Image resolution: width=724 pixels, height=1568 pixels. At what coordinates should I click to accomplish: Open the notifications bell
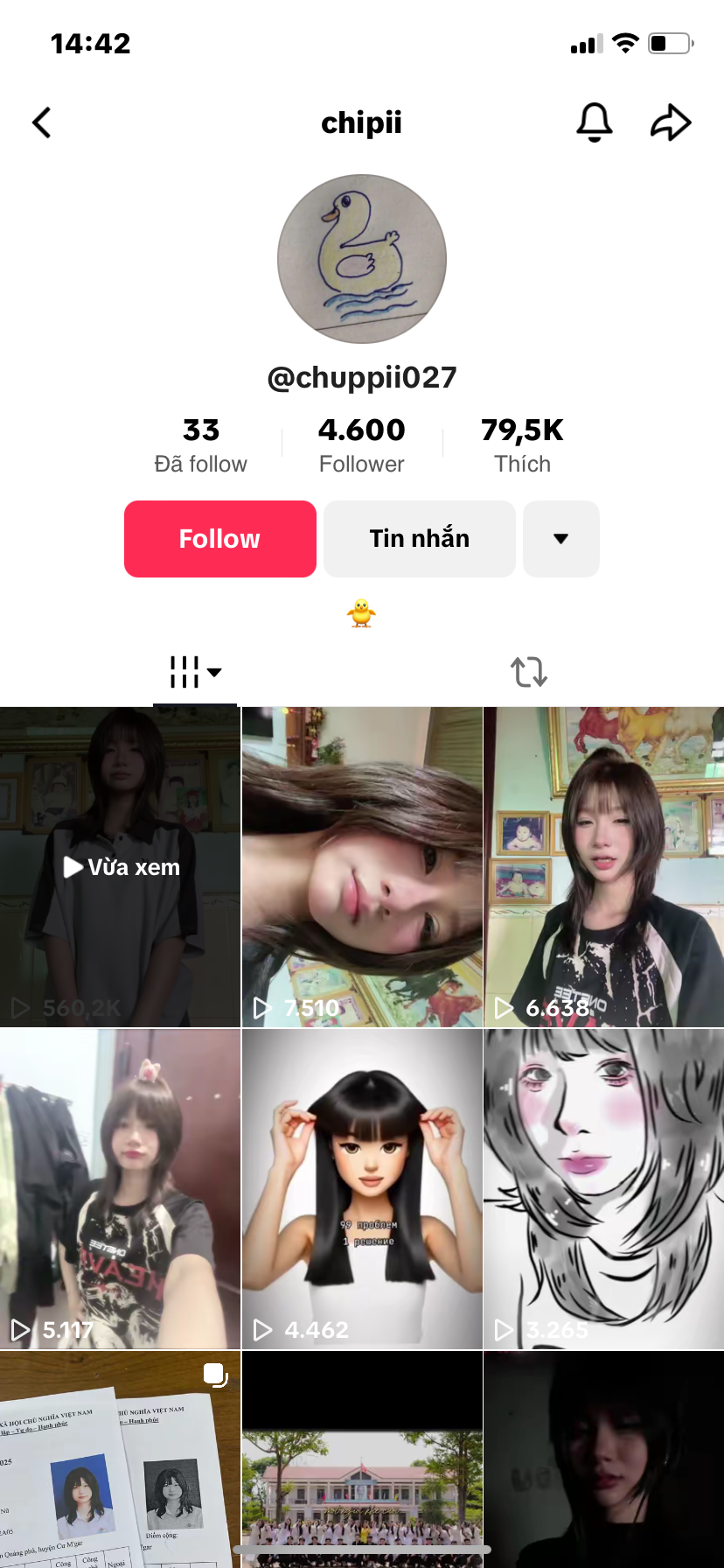(594, 122)
